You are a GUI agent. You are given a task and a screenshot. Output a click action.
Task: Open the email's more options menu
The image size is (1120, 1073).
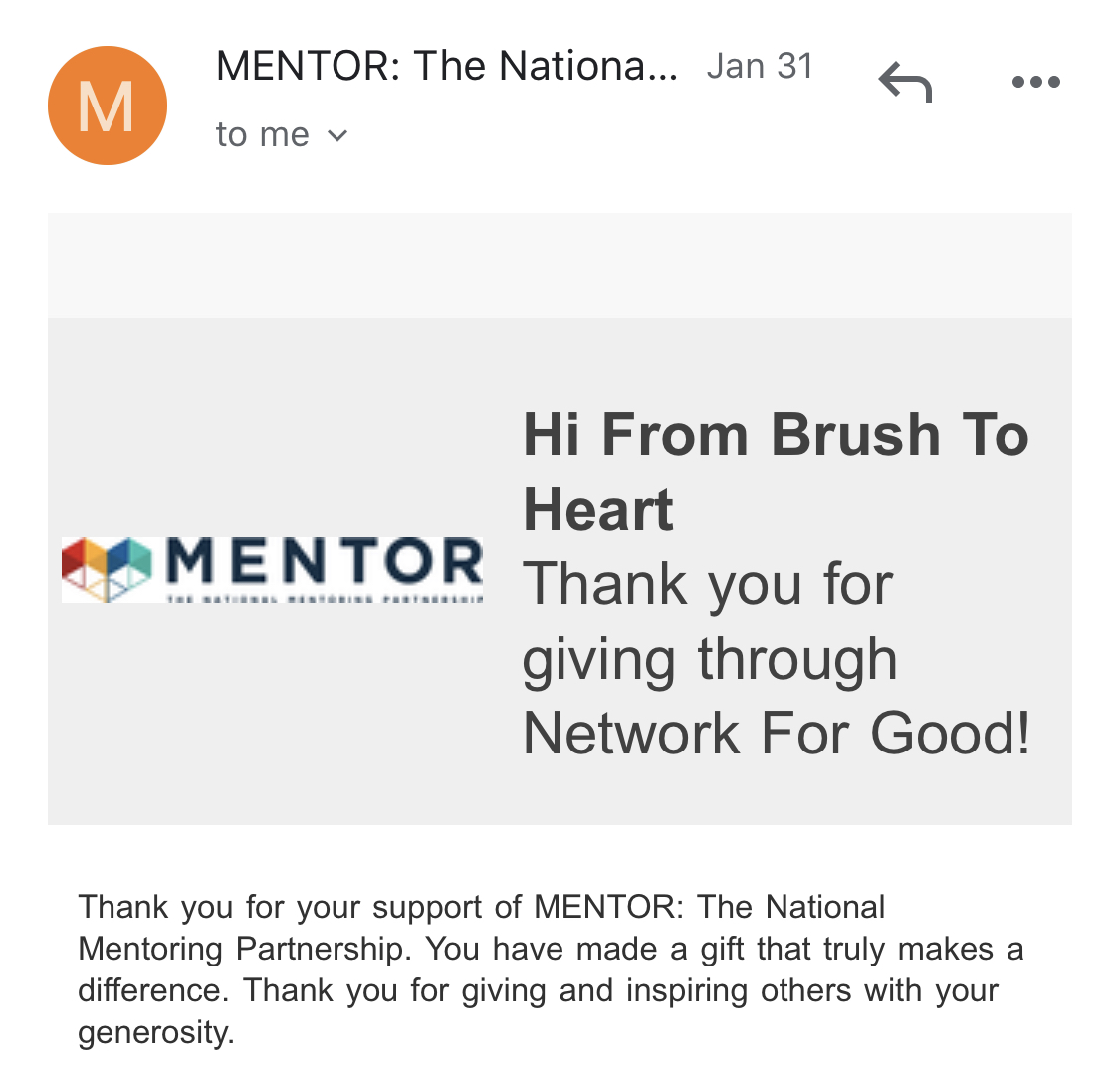click(1035, 82)
